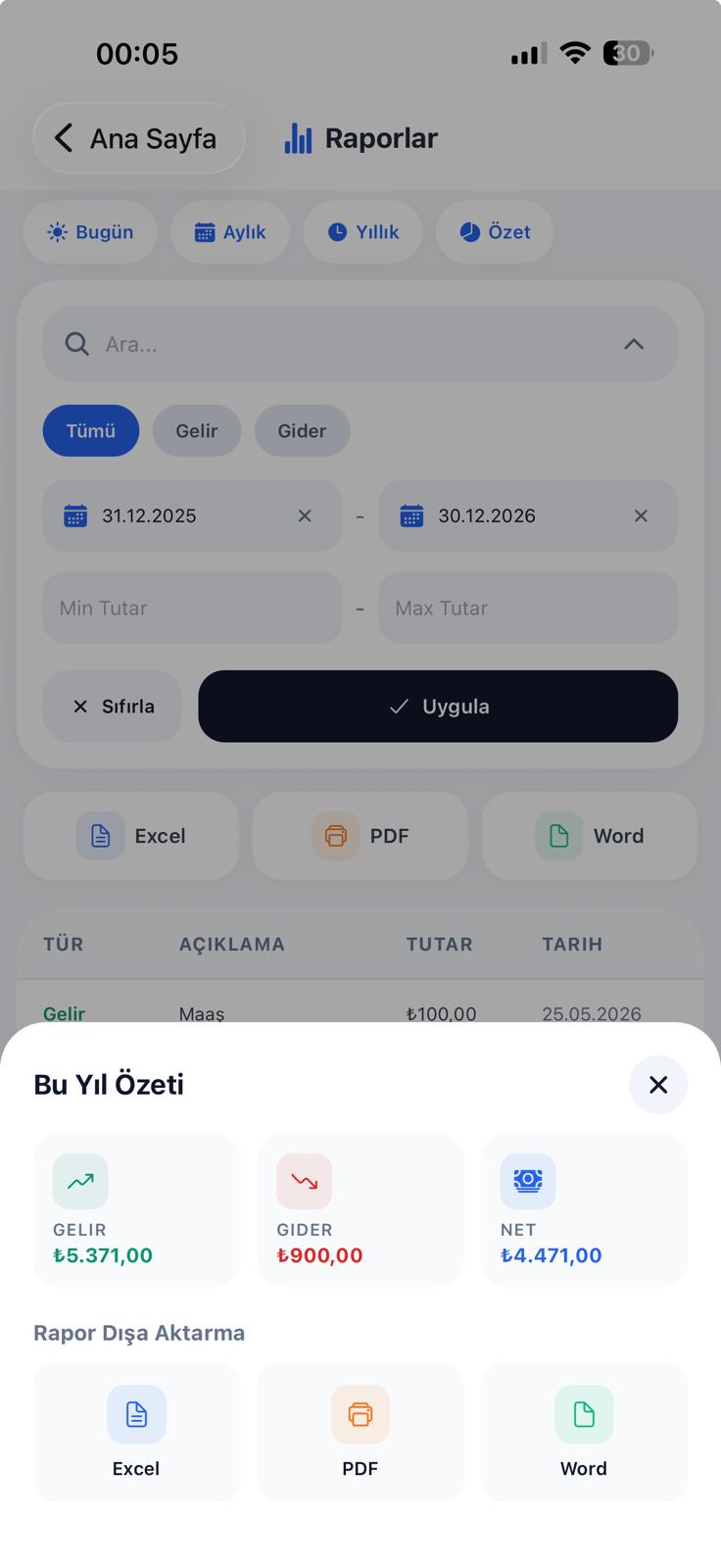Choose the Word document export icon

click(x=583, y=1414)
